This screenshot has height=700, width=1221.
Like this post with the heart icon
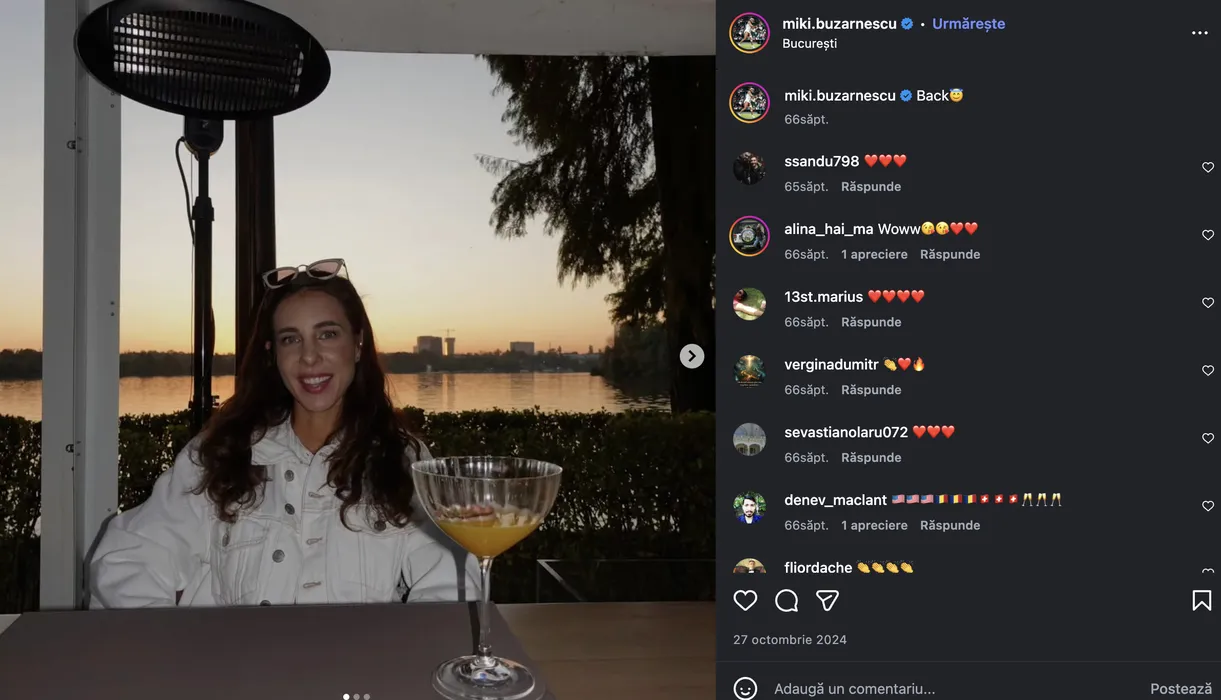click(745, 600)
